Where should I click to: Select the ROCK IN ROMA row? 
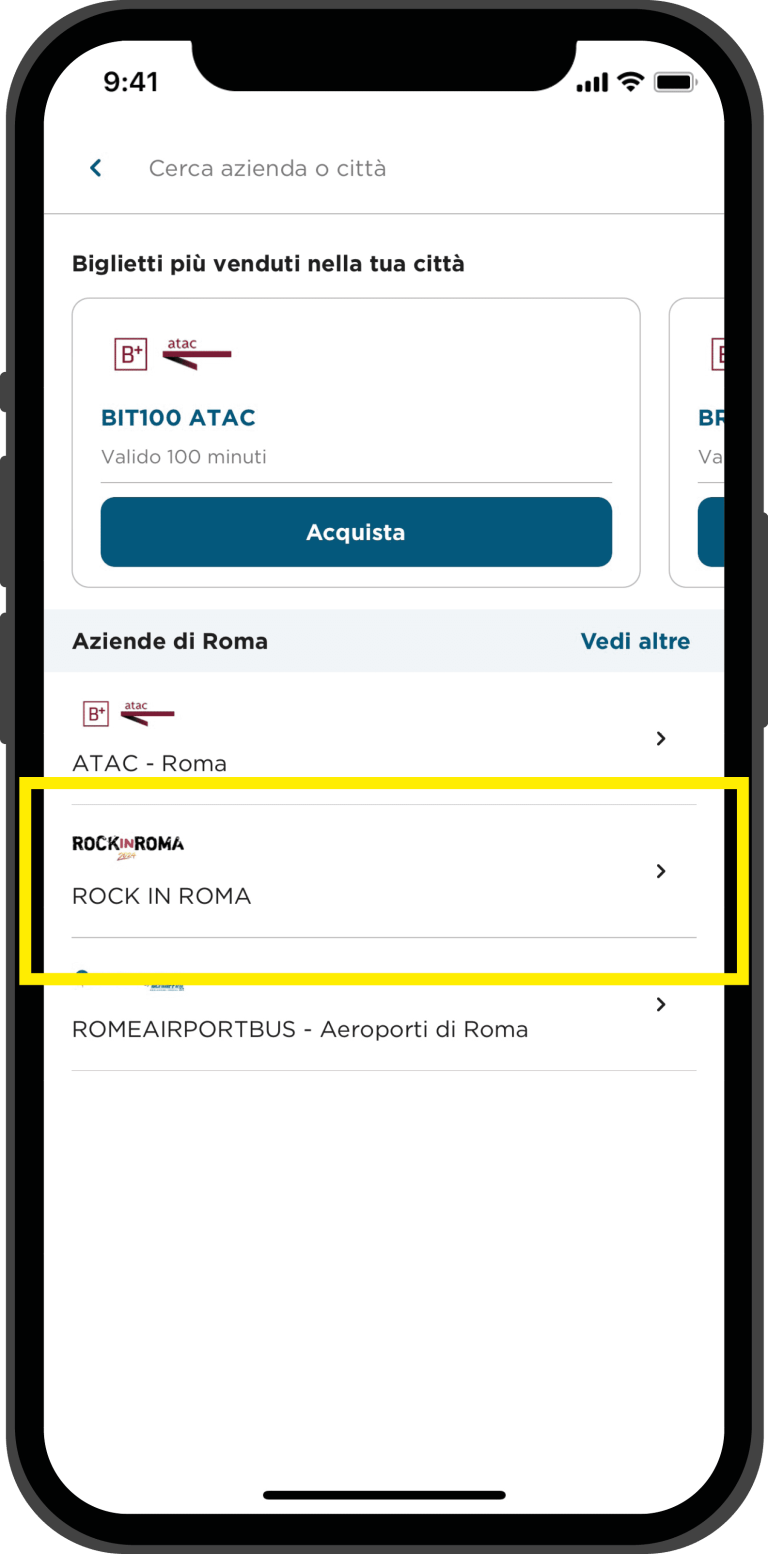(384, 871)
